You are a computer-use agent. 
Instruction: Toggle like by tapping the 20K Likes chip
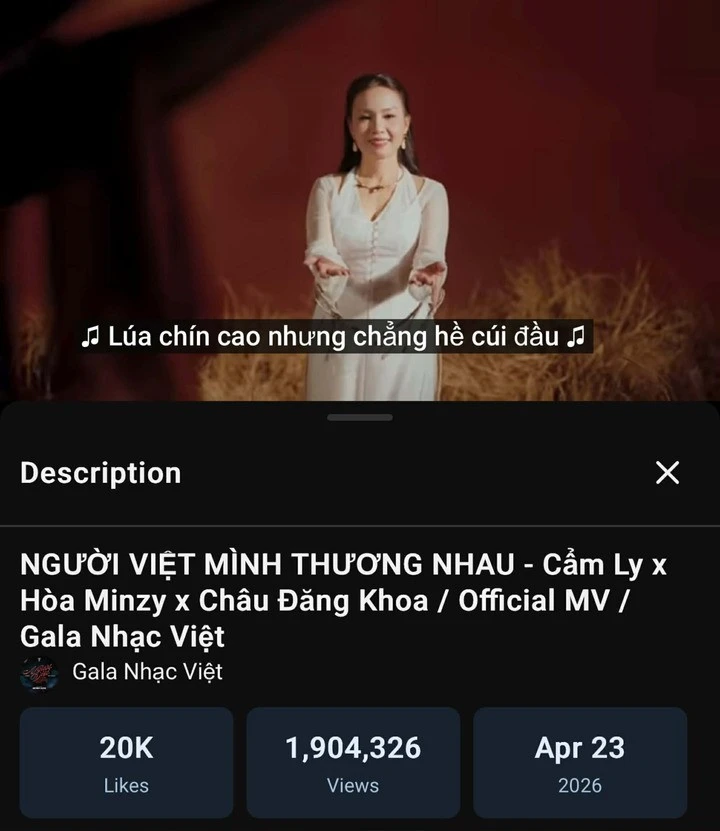coord(125,748)
